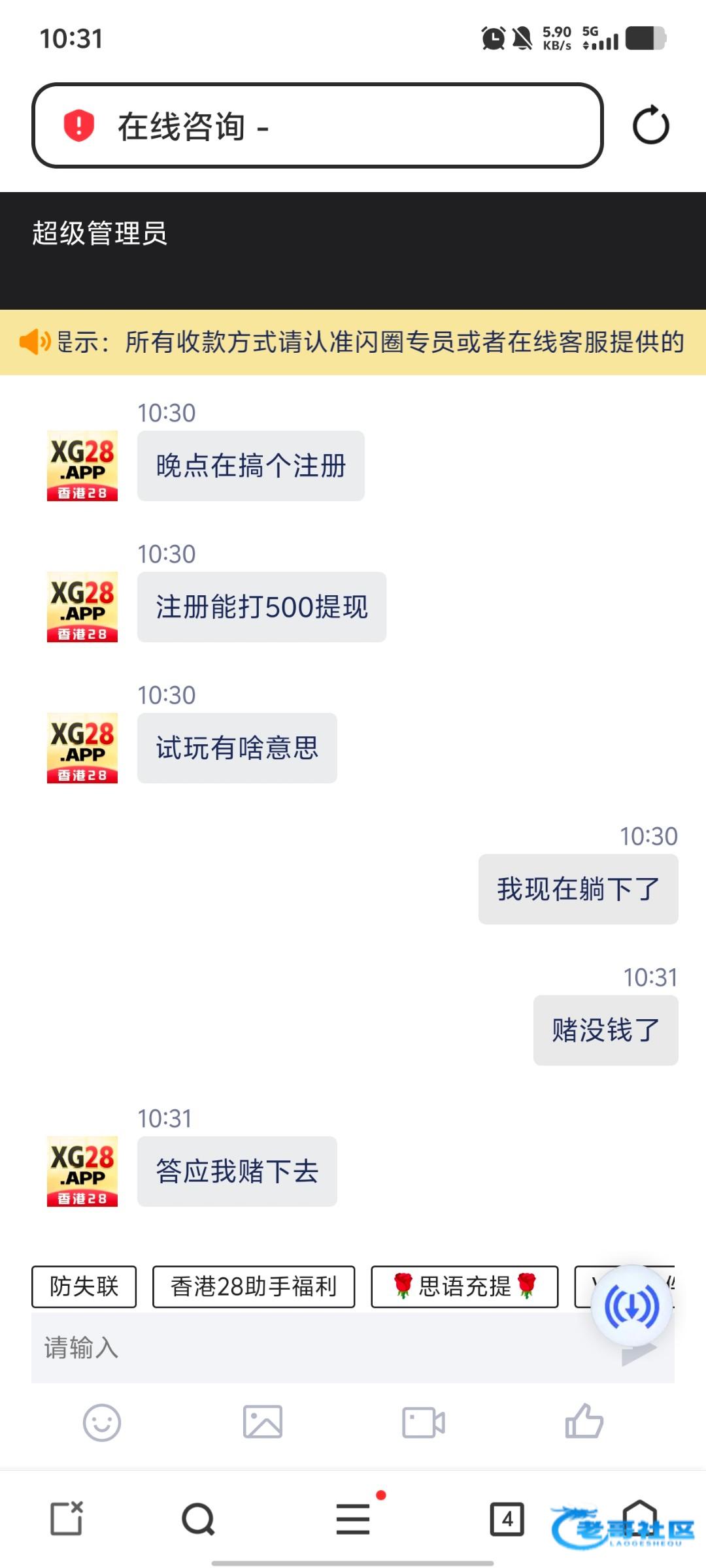Tap the thumbs-up rating icon
Viewport: 706px width, 1568px height.
click(x=584, y=1422)
